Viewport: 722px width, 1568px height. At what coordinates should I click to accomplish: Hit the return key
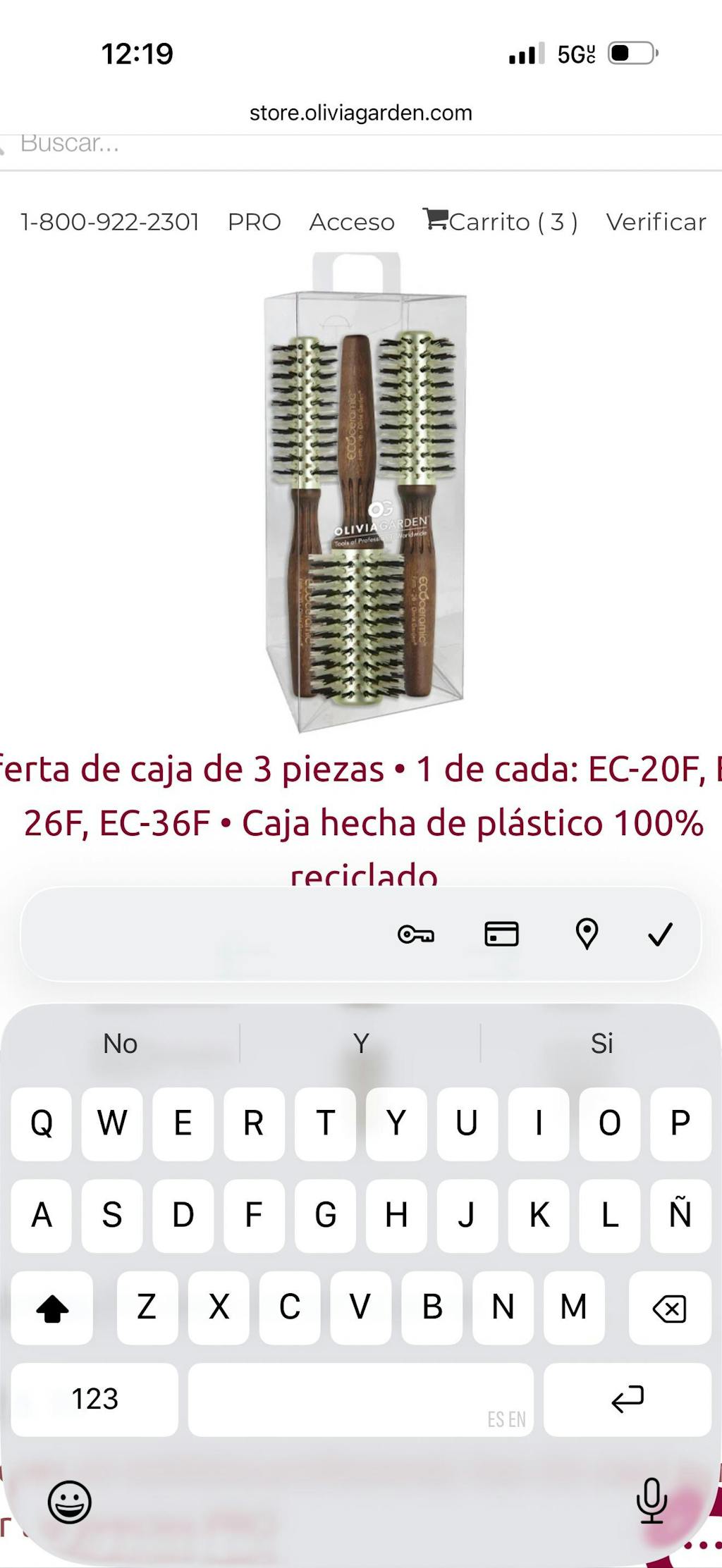627,1399
